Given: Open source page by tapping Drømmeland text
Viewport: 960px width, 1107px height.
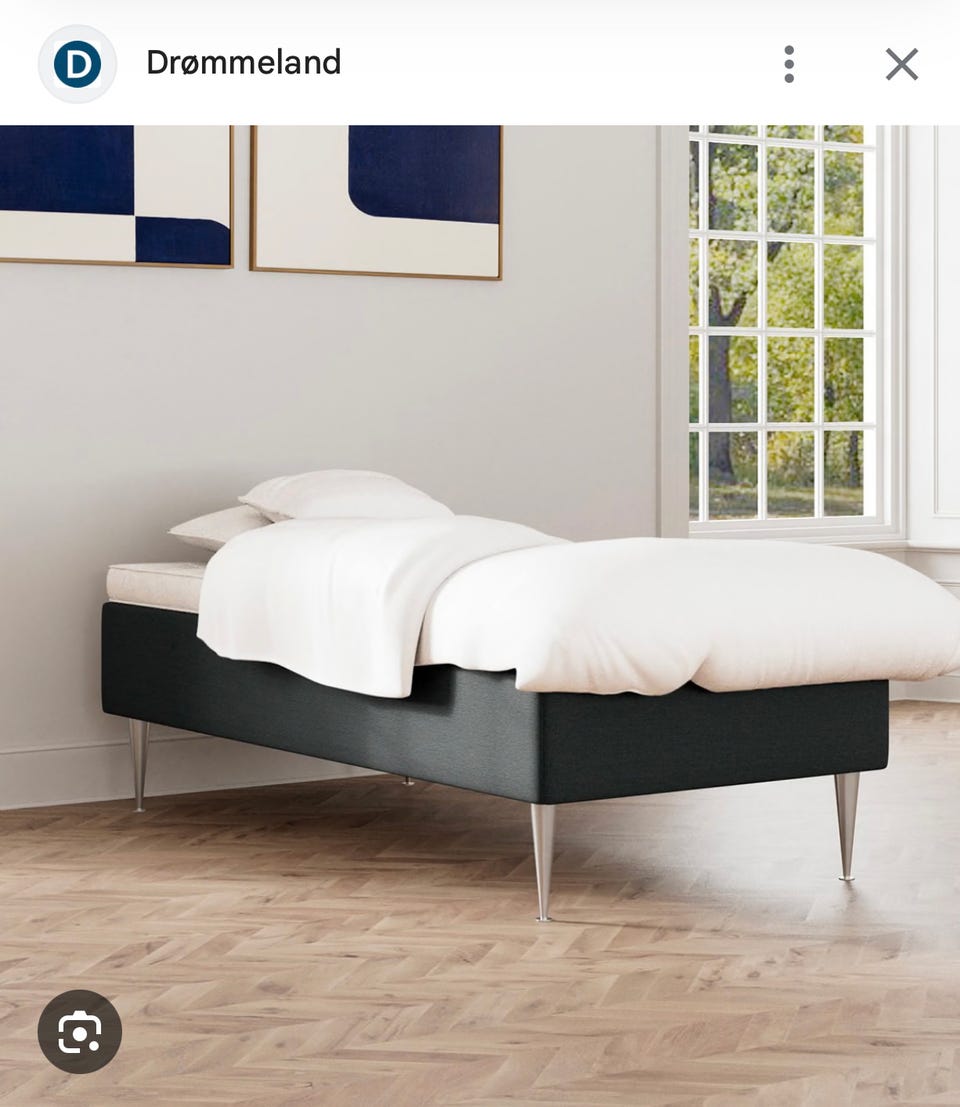Looking at the screenshot, I should pyautogui.click(x=243, y=63).
